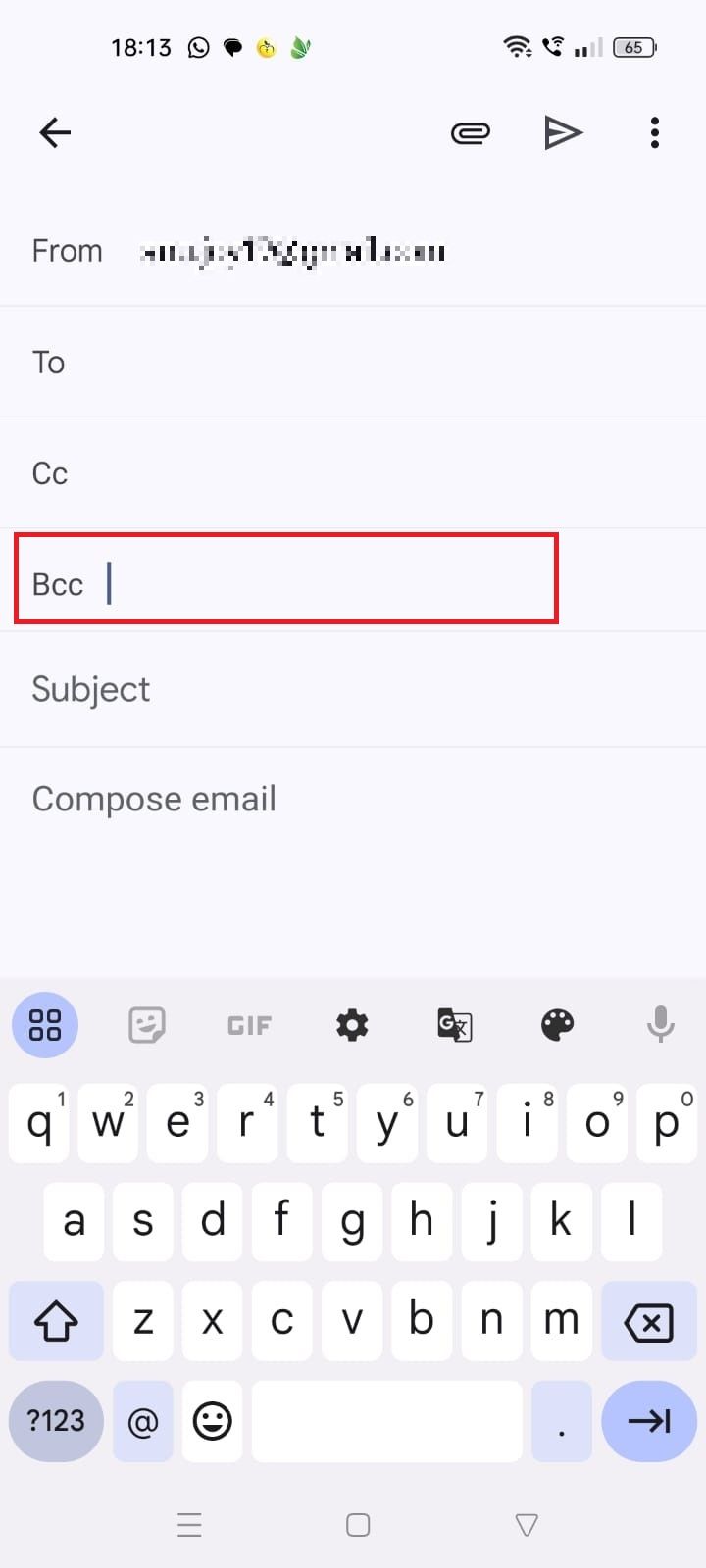Focus the To recipient field
Image resolution: width=706 pixels, height=1568 pixels.
pos(353,363)
